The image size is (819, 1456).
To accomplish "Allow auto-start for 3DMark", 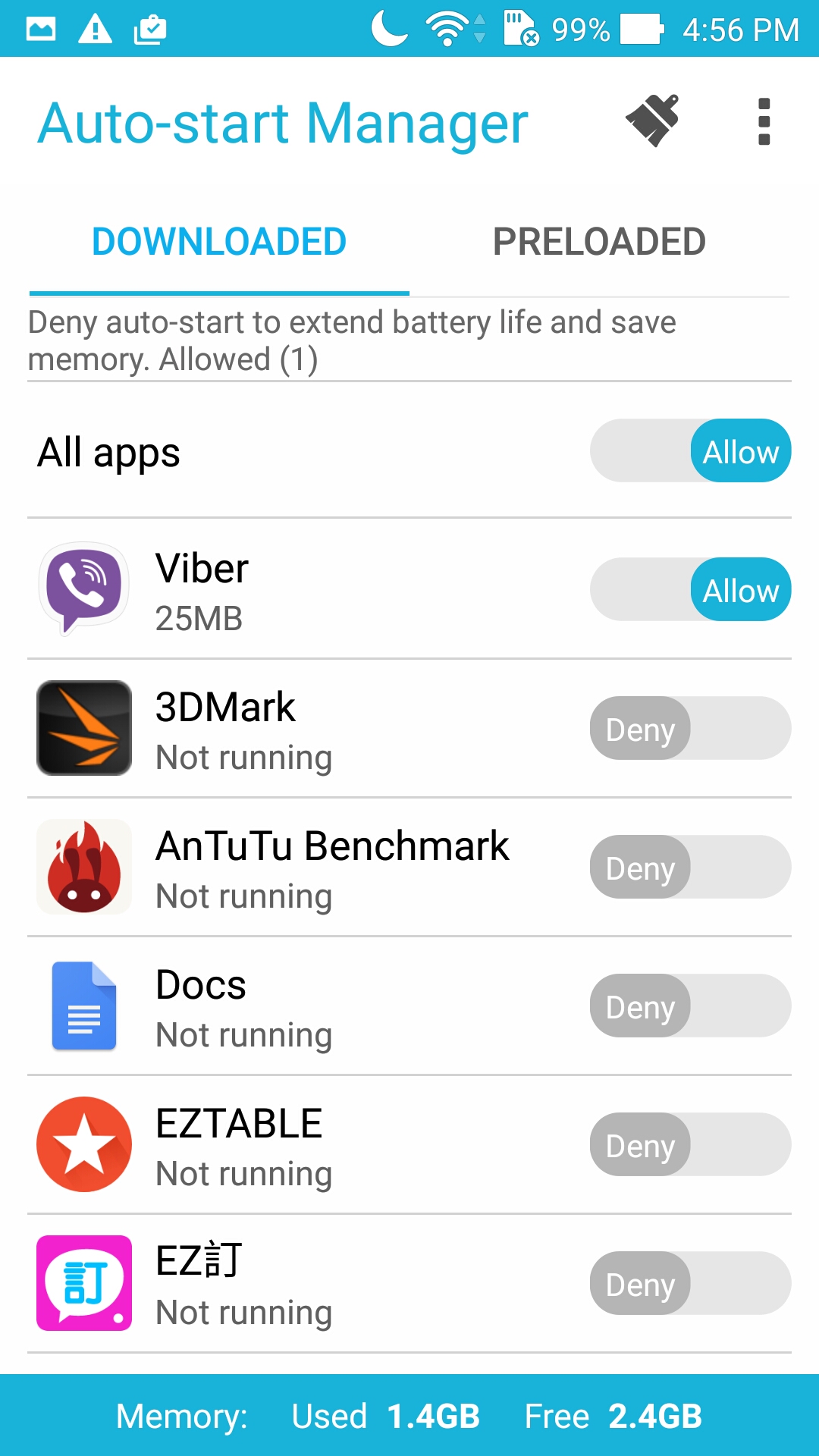I will [690, 729].
